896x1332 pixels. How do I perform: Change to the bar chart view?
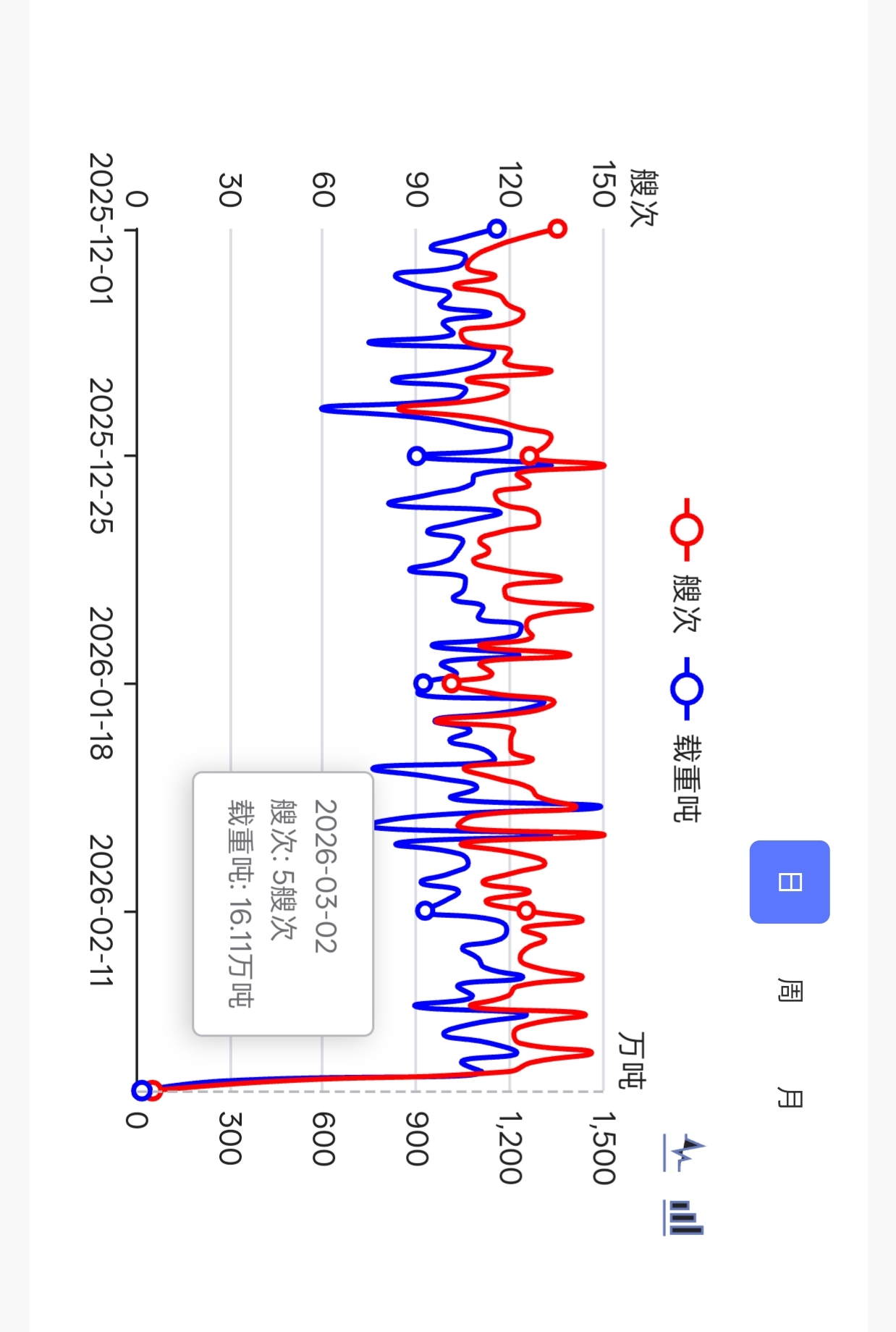(683, 1217)
